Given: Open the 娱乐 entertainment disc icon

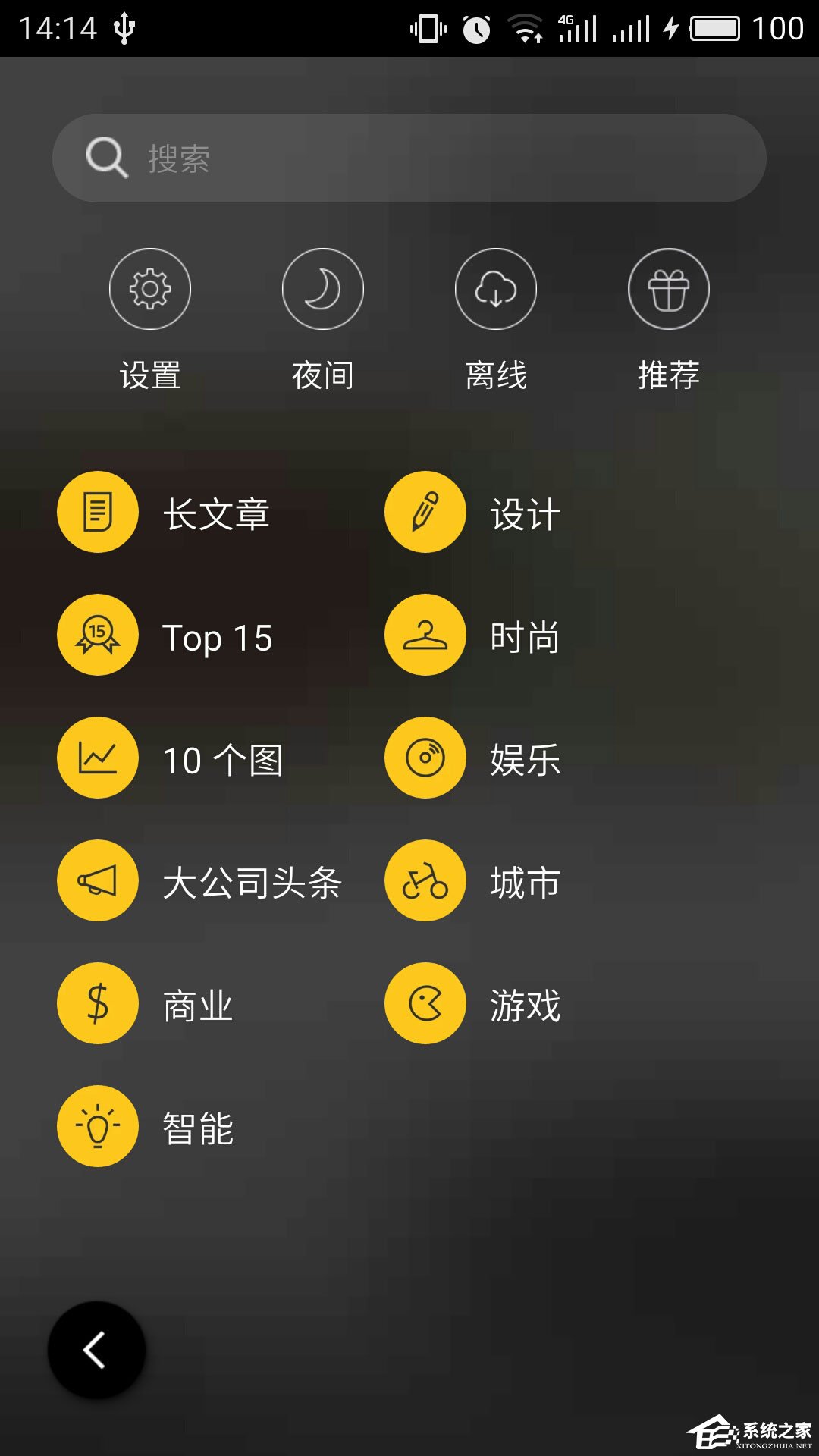Looking at the screenshot, I should (x=425, y=758).
